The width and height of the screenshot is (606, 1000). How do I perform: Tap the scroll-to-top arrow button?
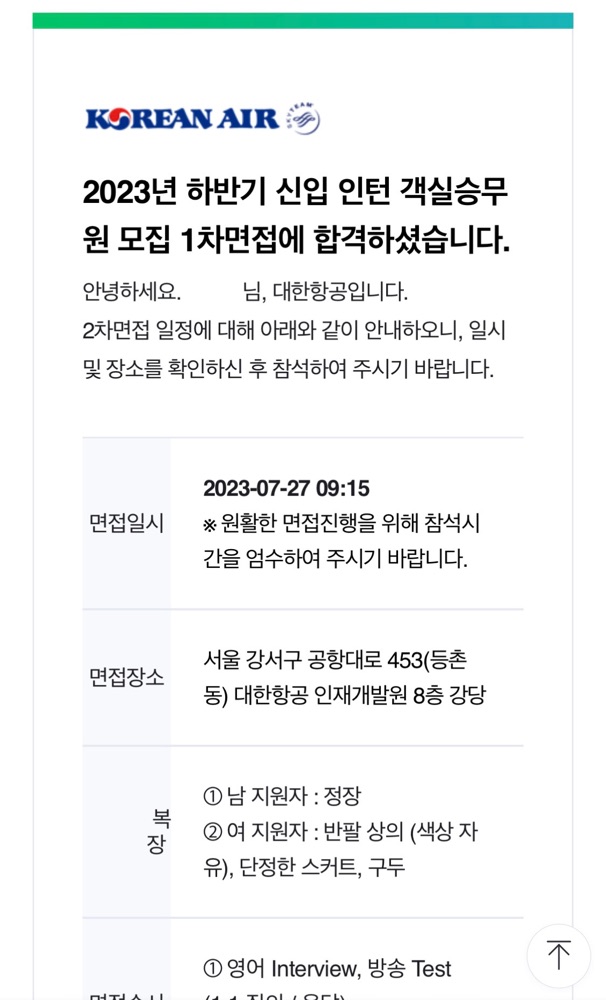tap(558, 955)
